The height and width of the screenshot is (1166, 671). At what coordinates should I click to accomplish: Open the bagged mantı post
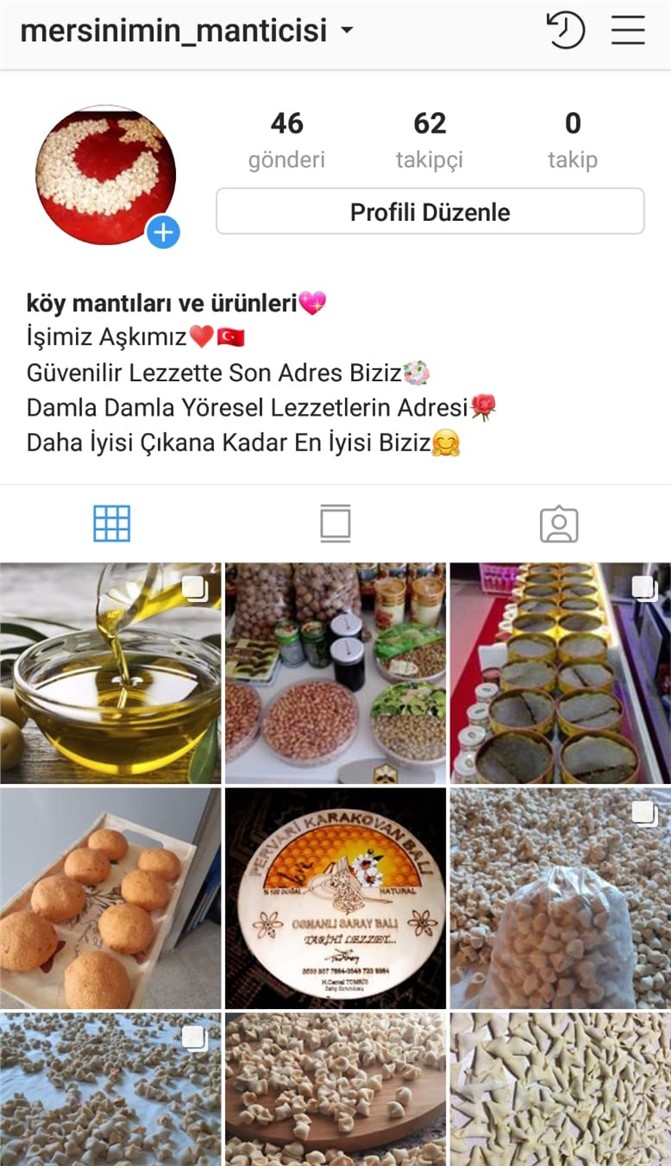[560, 898]
